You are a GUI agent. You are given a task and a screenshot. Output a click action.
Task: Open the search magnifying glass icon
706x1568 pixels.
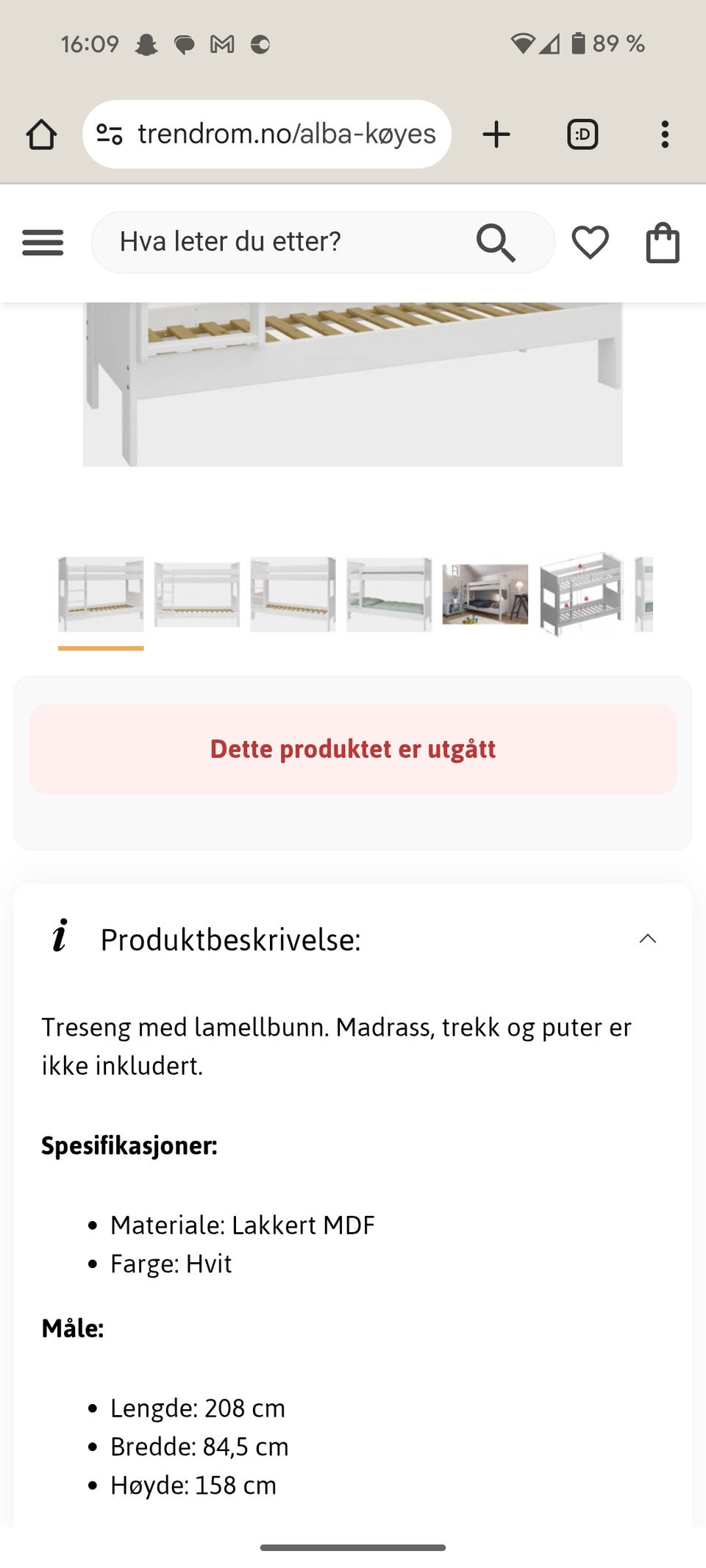496,242
